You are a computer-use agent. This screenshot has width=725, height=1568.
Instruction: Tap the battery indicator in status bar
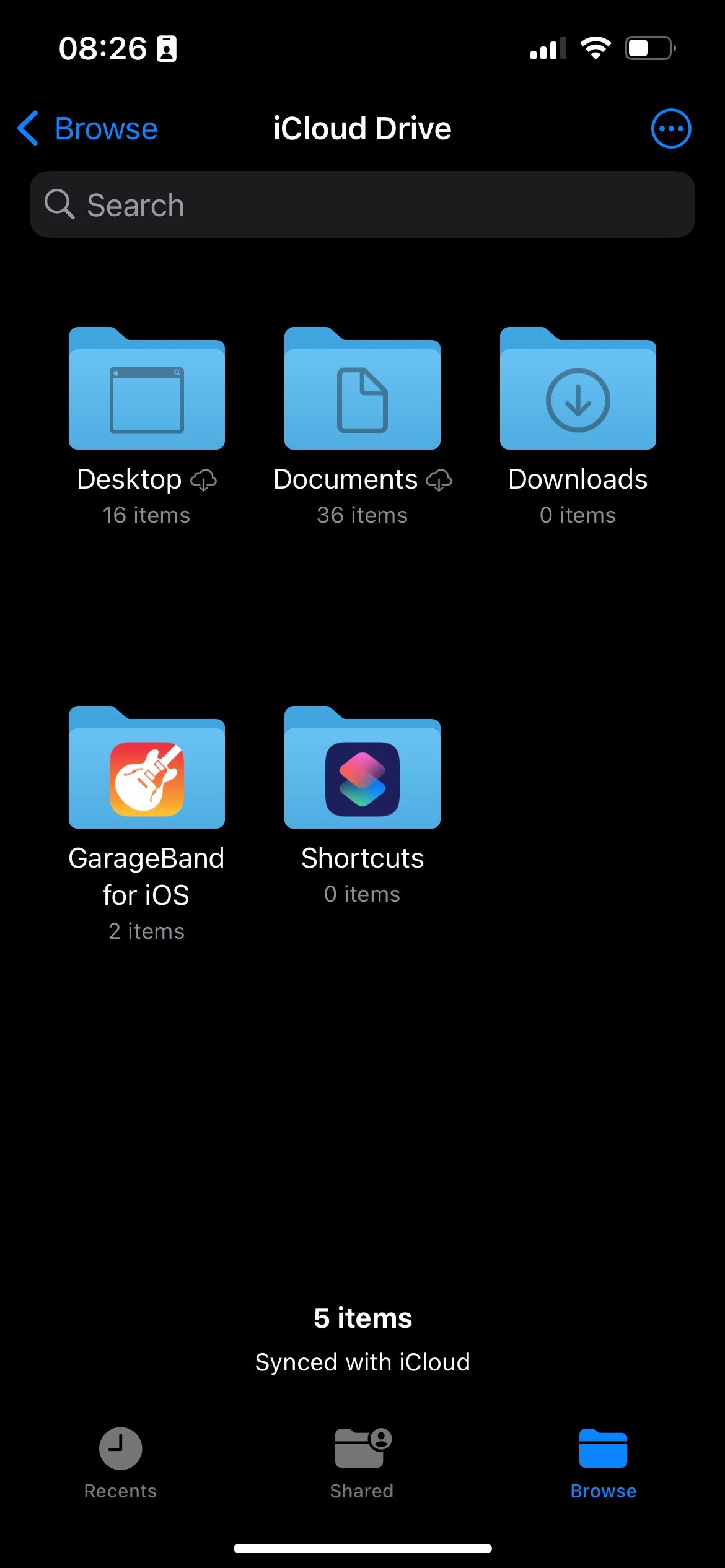tap(648, 47)
